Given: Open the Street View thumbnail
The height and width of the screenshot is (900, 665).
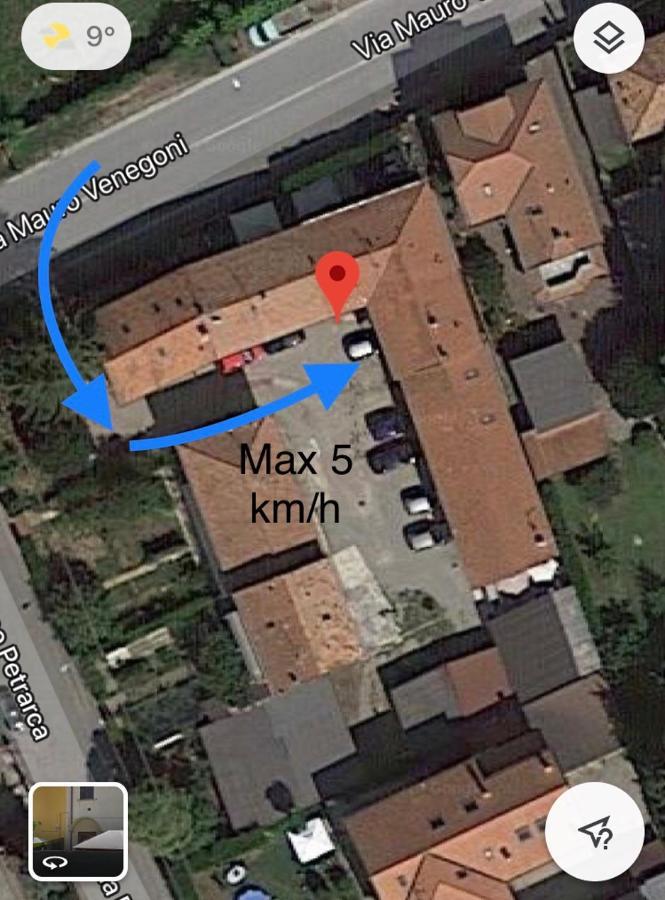Looking at the screenshot, I should tap(78, 831).
